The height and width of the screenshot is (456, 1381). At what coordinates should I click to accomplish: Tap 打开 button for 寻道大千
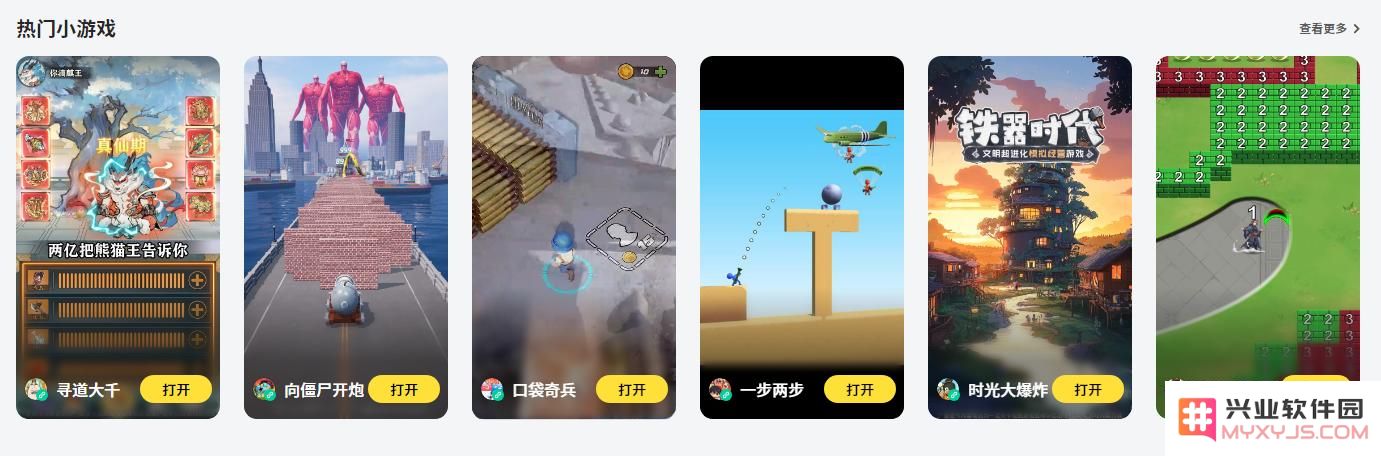(x=176, y=389)
